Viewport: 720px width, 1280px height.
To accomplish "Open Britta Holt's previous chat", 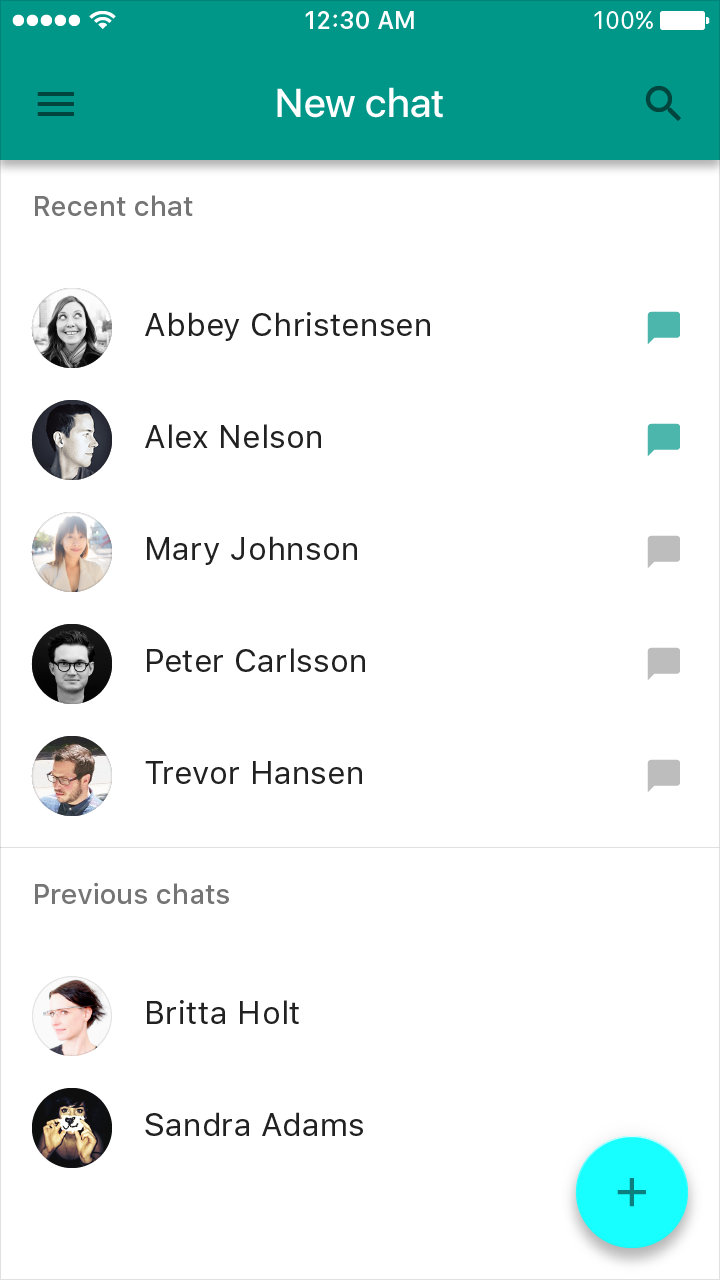I will click(222, 1014).
